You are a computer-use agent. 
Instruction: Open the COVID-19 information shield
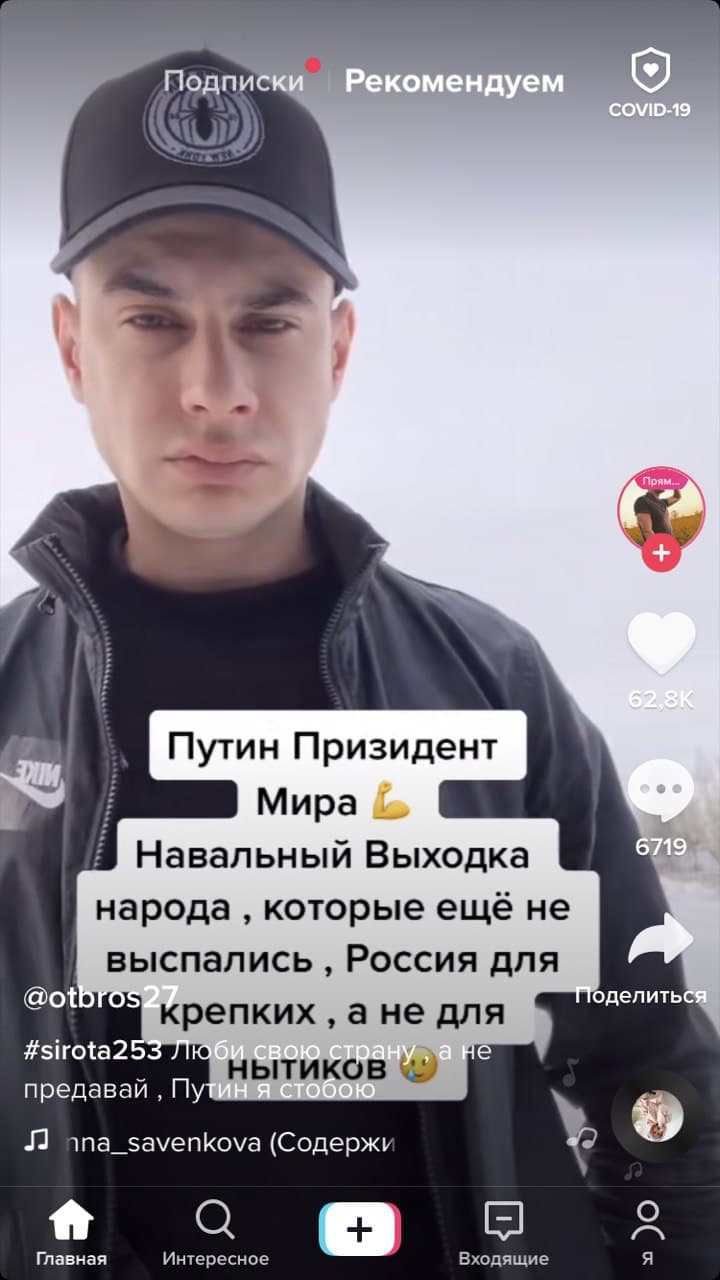coord(650,84)
